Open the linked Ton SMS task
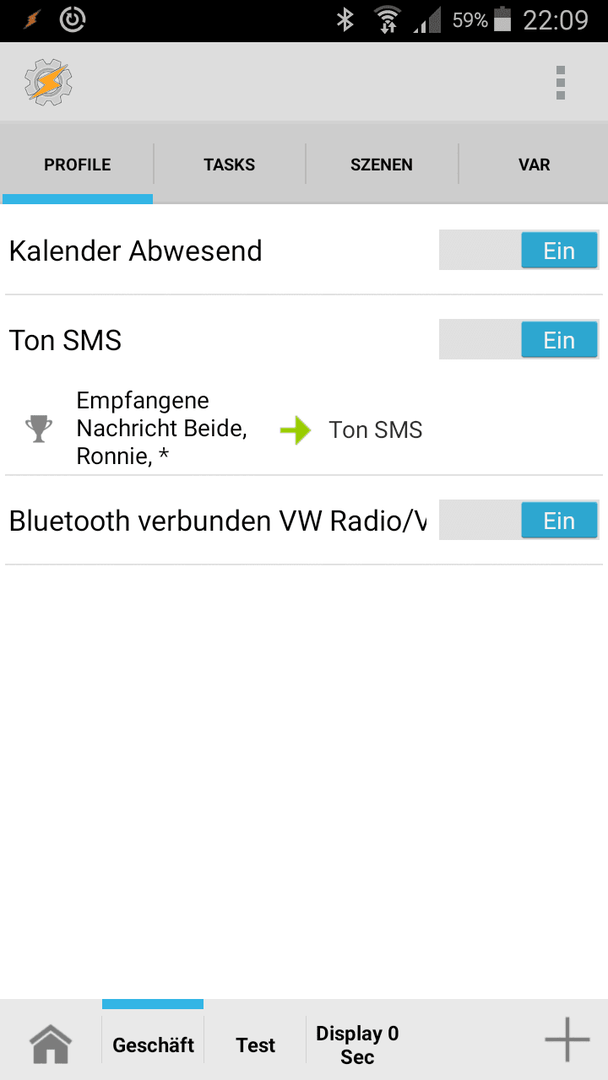 (375, 430)
